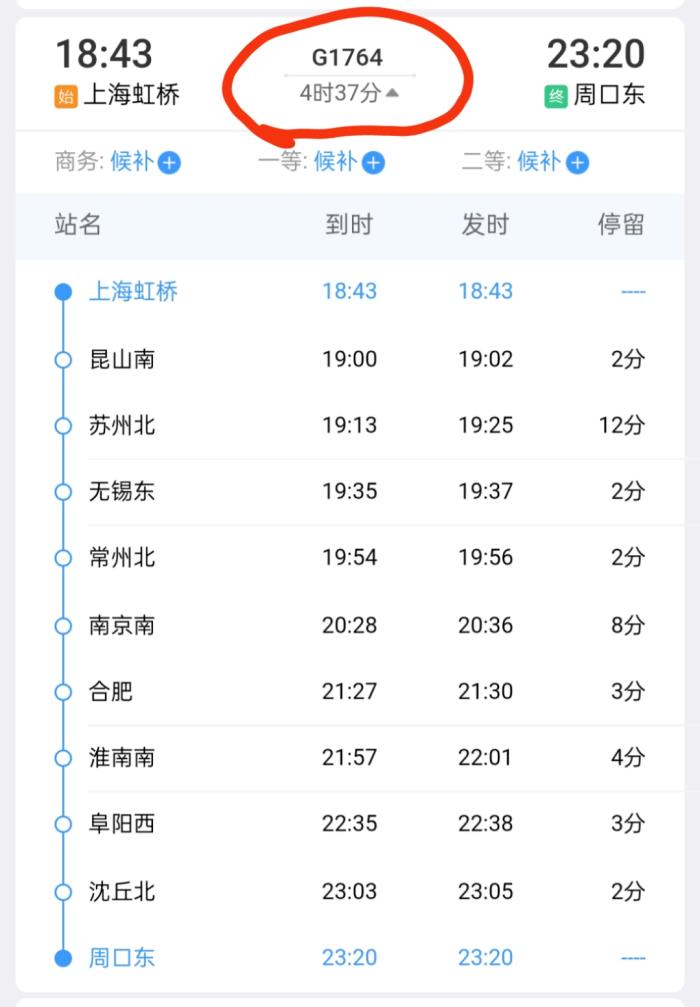The height and width of the screenshot is (1007, 700).
Task: Tap the 二等 候补 plus button
Action: click(x=577, y=163)
